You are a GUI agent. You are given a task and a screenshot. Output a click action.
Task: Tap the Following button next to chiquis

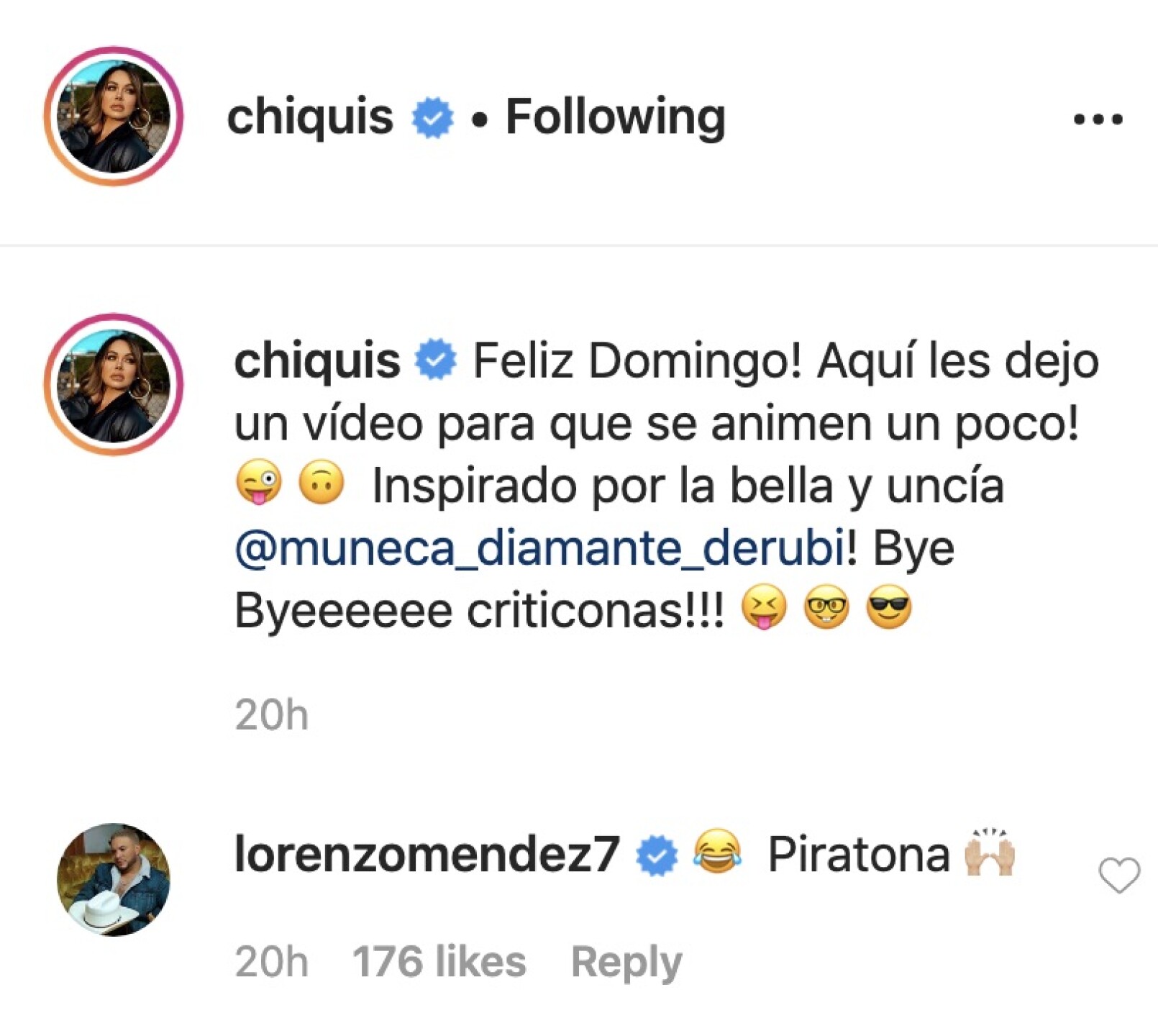(615, 117)
